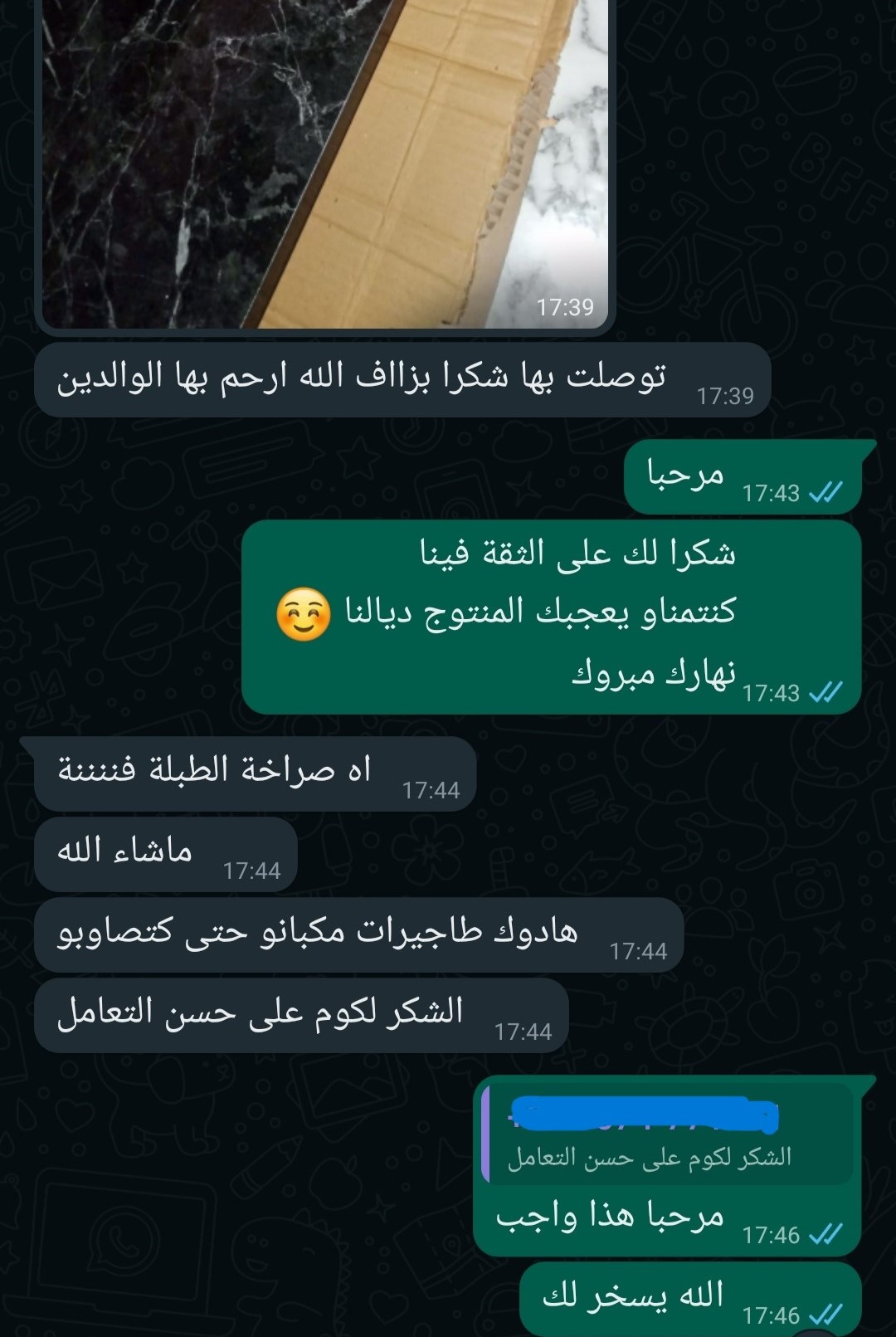Open the photo received at 17:39
The height and width of the screenshot is (1337, 896).
click(324, 162)
